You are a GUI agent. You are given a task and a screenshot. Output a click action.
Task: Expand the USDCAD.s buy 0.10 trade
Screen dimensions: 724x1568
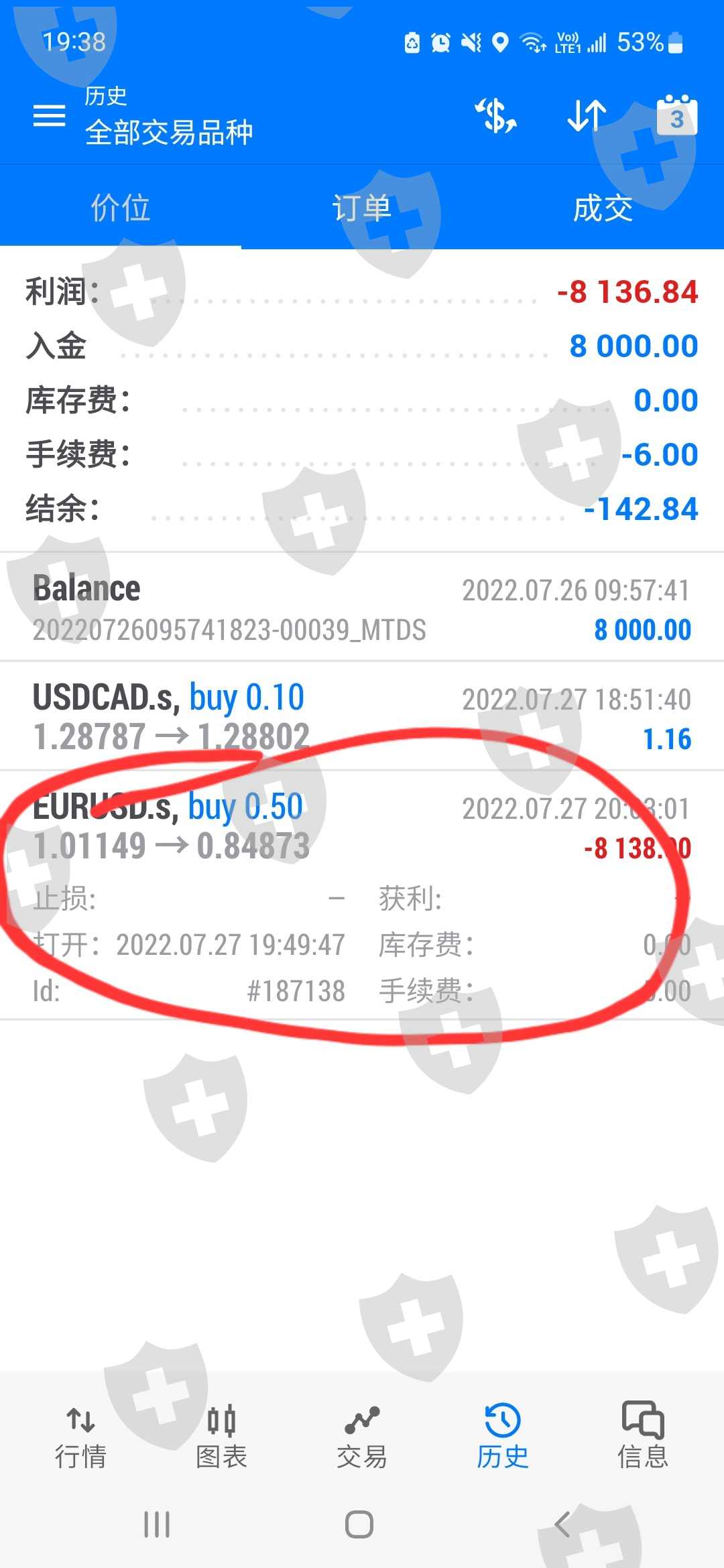pos(362,717)
